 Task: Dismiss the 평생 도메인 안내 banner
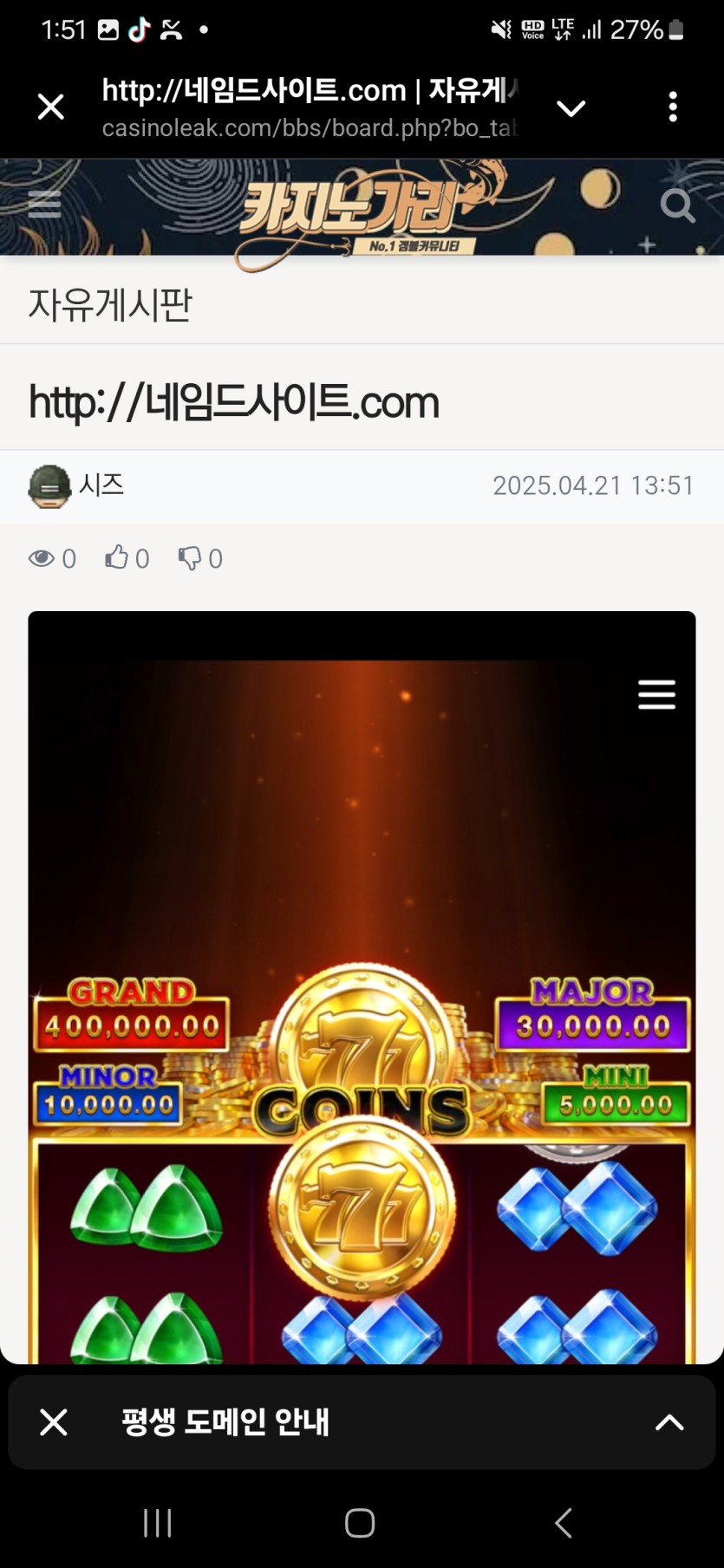pos(54,1422)
